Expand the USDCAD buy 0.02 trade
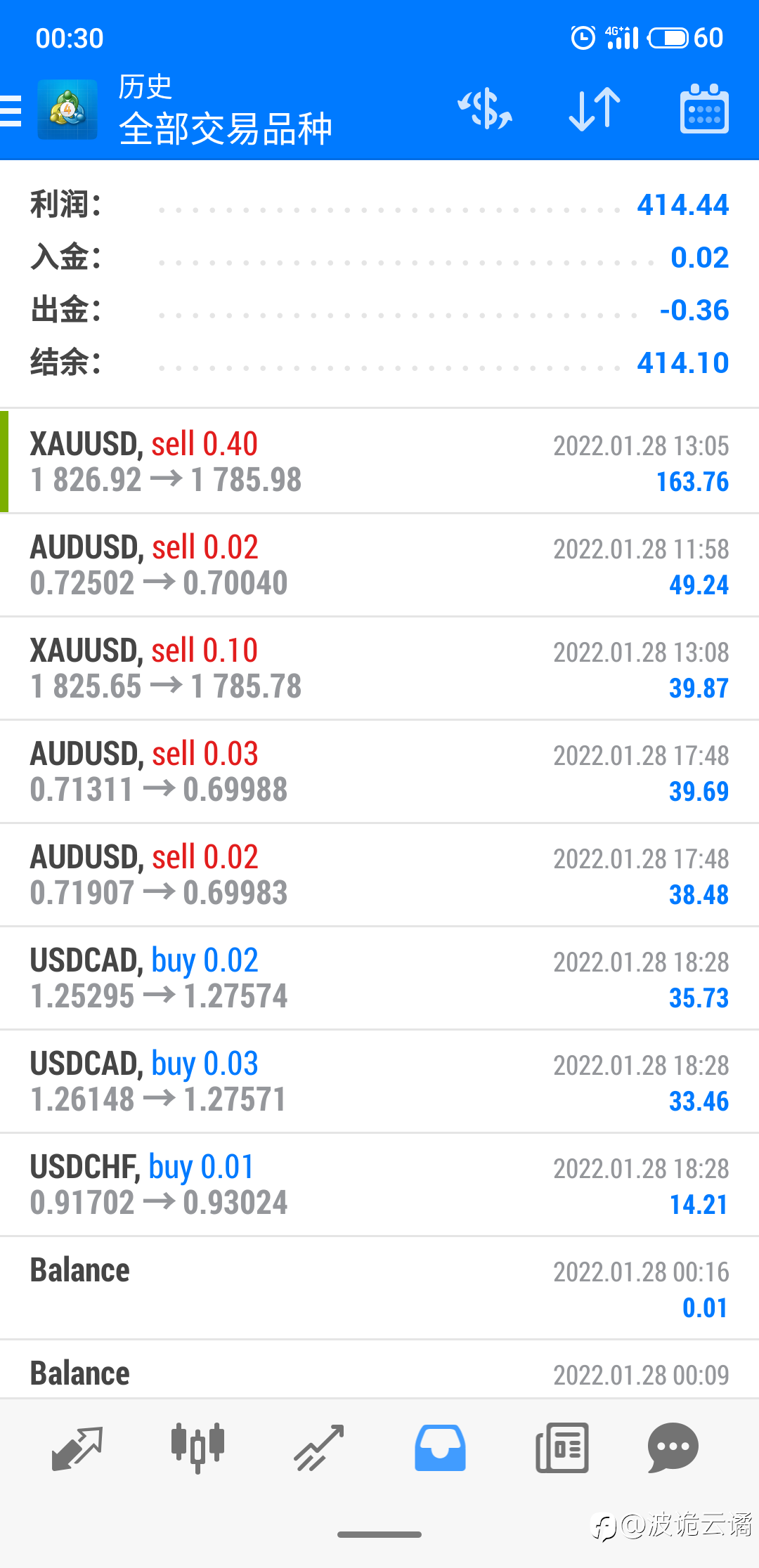 click(379, 978)
